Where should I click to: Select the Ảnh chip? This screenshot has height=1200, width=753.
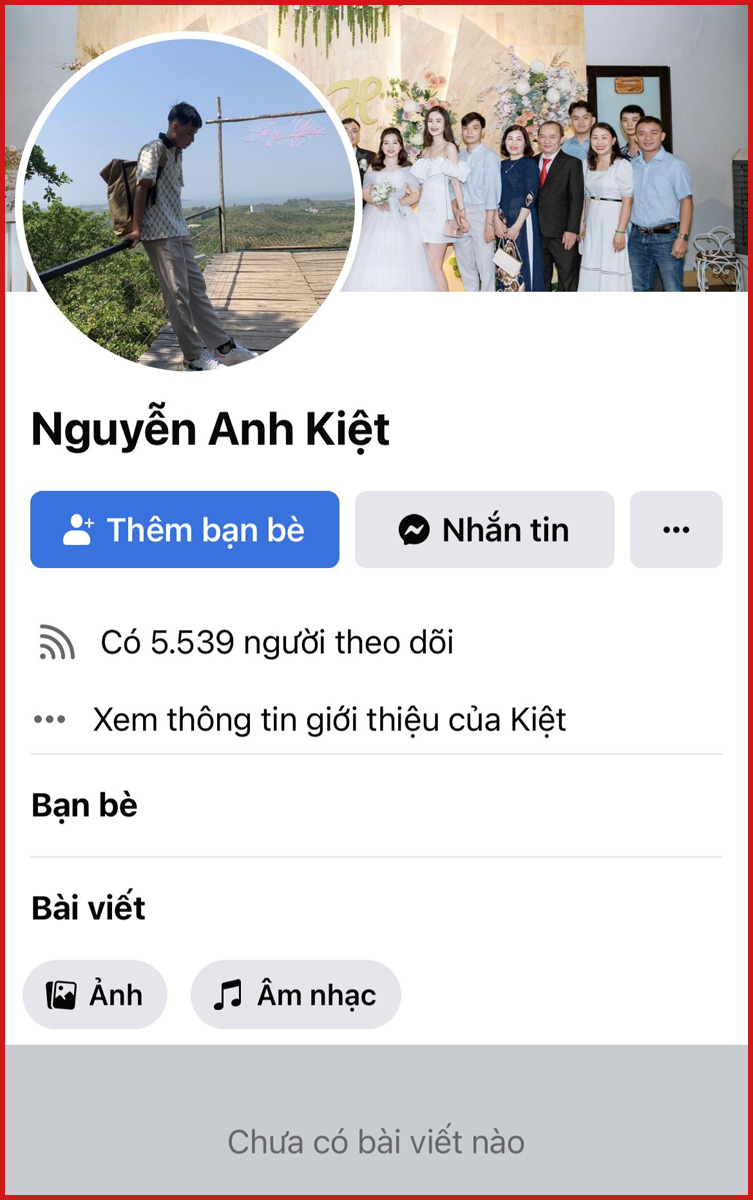click(95, 995)
